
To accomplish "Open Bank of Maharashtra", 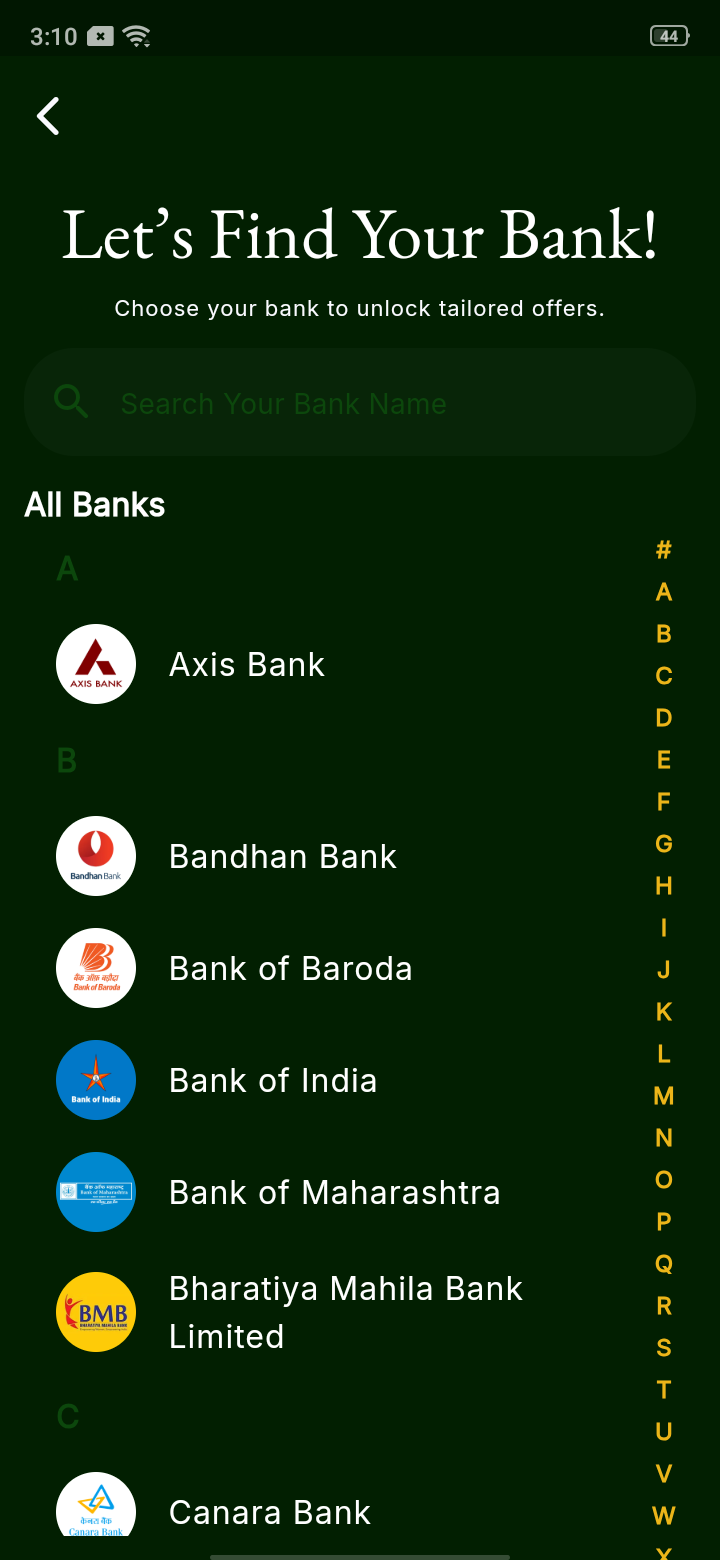I will pyautogui.click(x=334, y=1193).
